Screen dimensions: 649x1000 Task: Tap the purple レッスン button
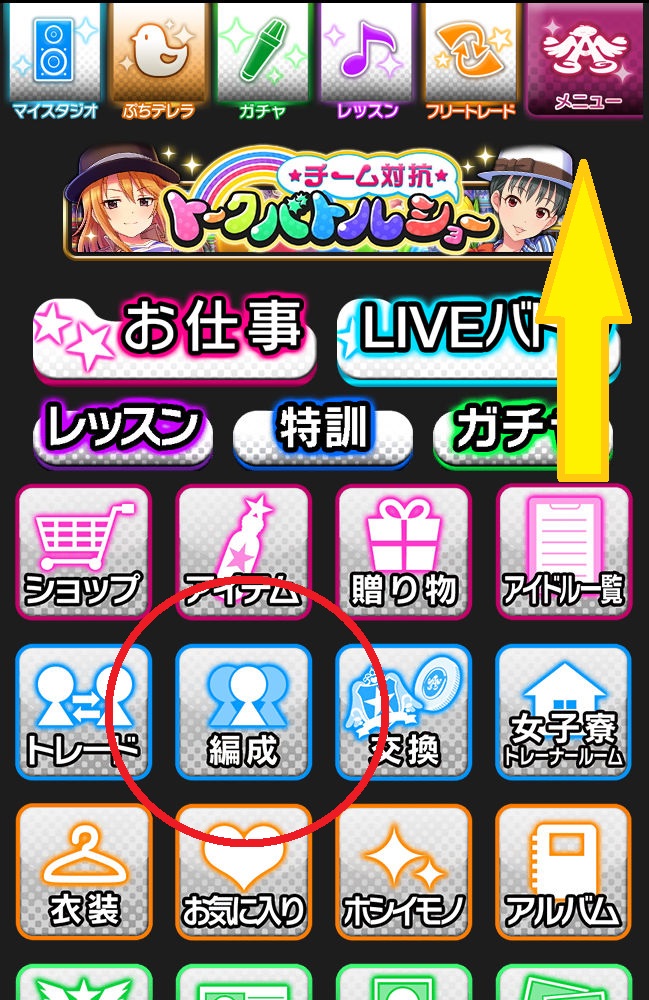point(123,430)
